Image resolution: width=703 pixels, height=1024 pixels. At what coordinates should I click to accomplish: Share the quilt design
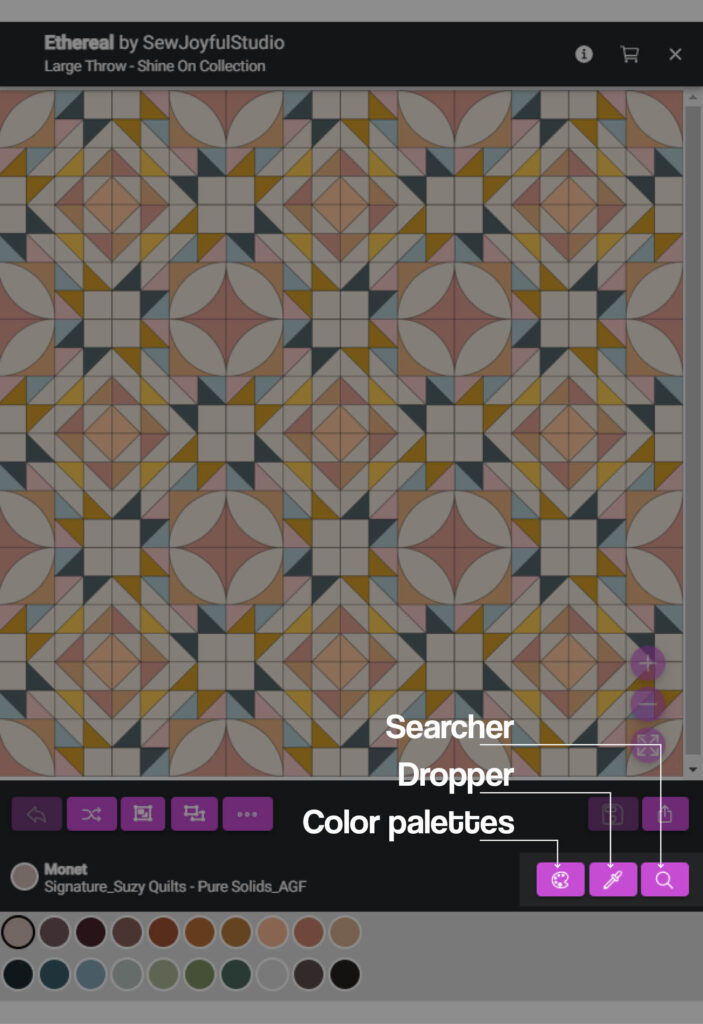[664, 814]
